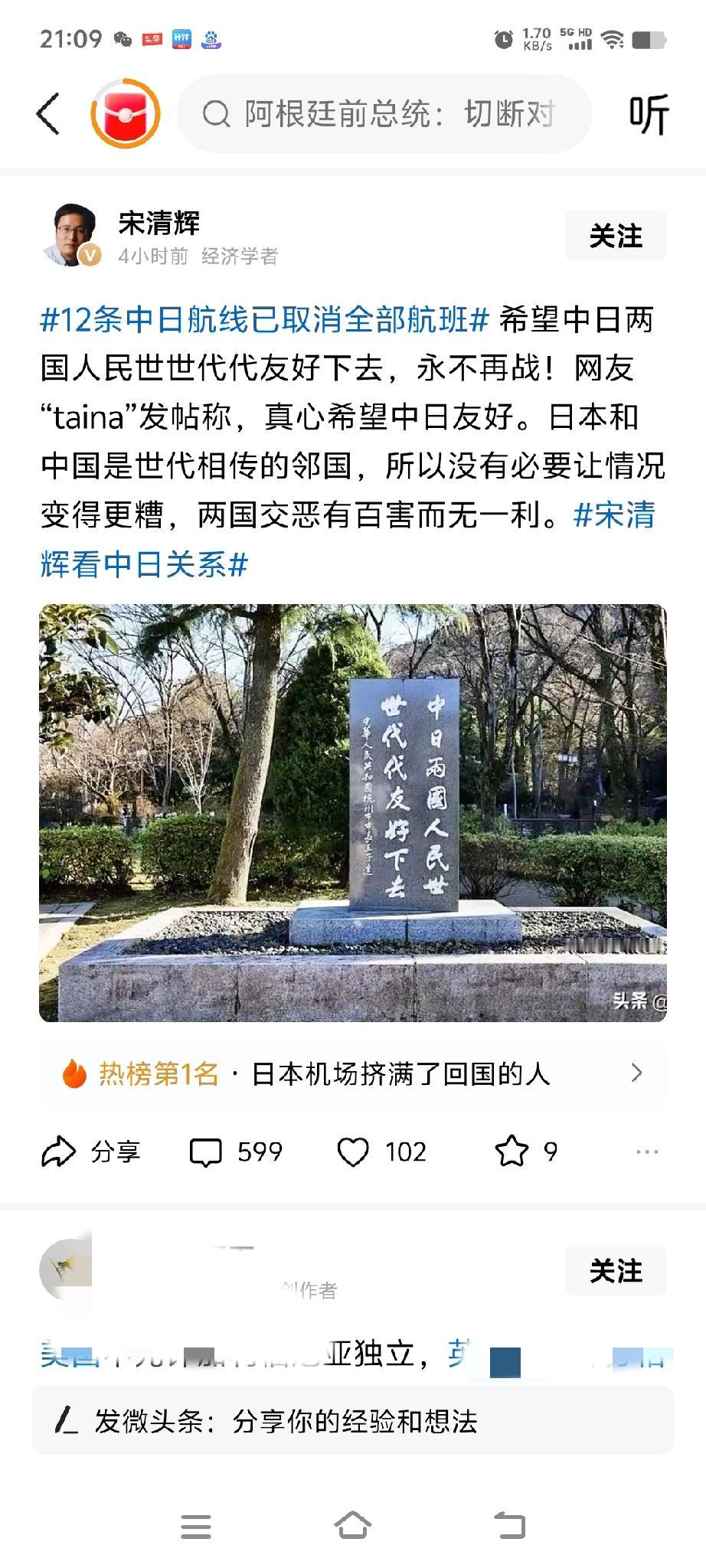Expand the hot list via the right chevron
This screenshot has width=706, height=1568.
[638, 1073]
